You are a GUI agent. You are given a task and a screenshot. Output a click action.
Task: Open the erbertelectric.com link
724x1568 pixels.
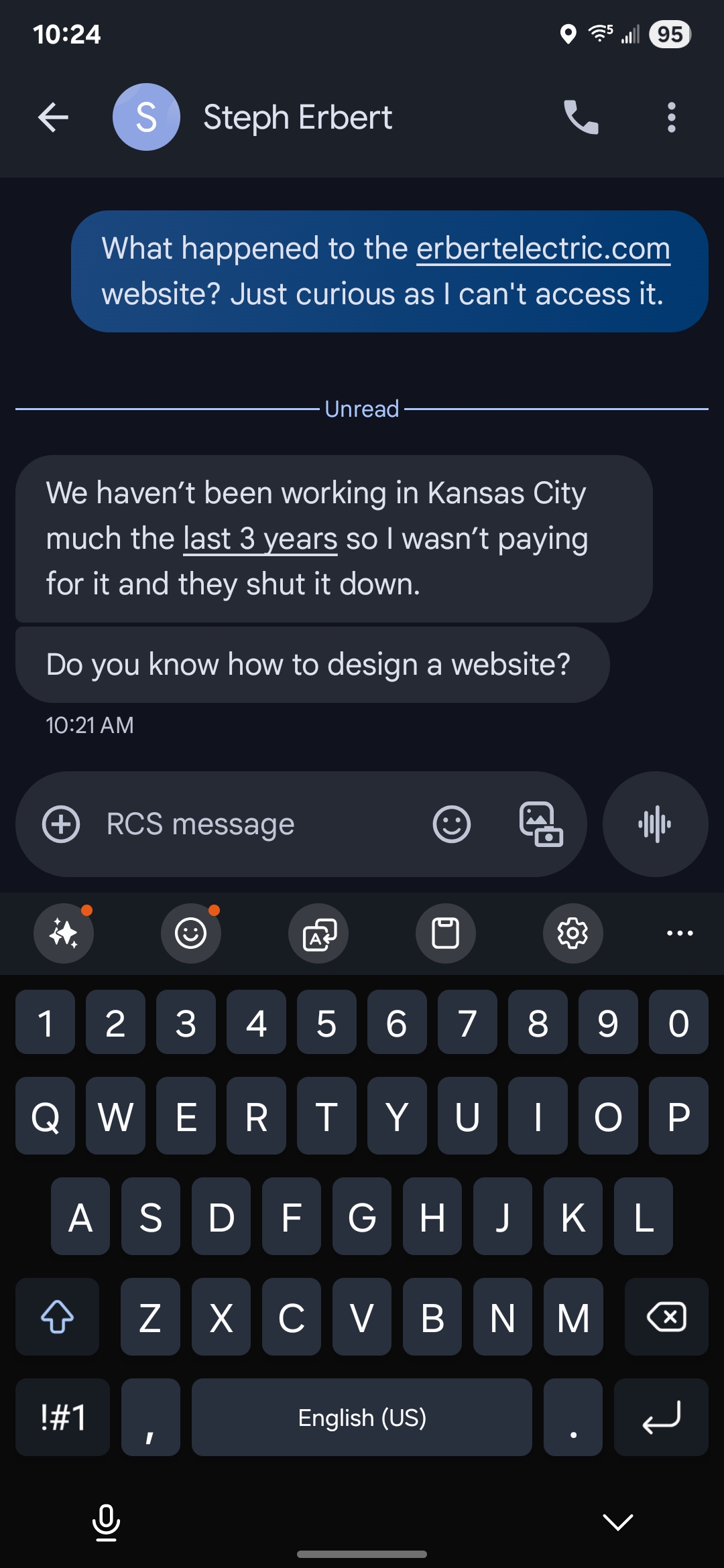pos(543,249)
